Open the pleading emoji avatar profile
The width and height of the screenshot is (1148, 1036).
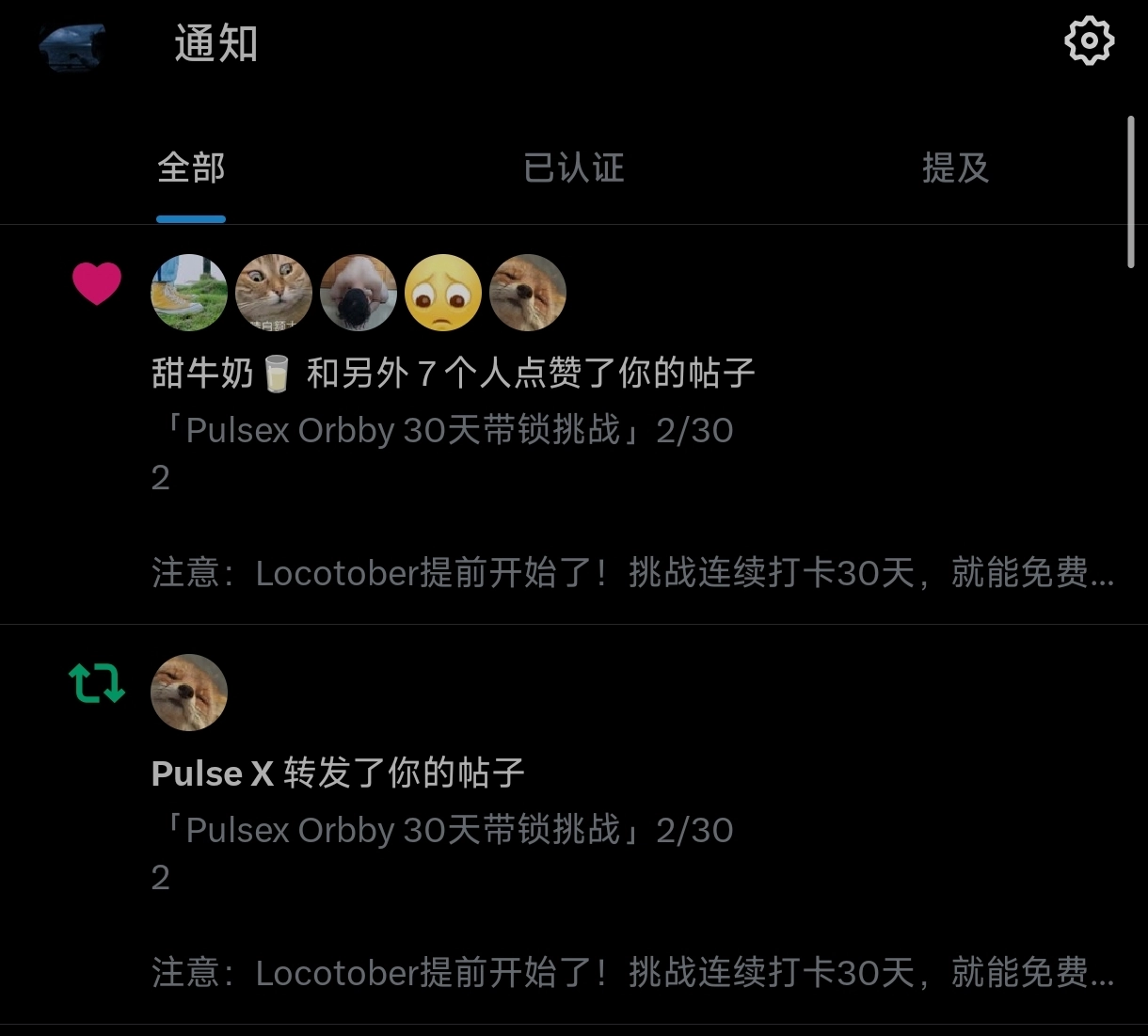443,293
